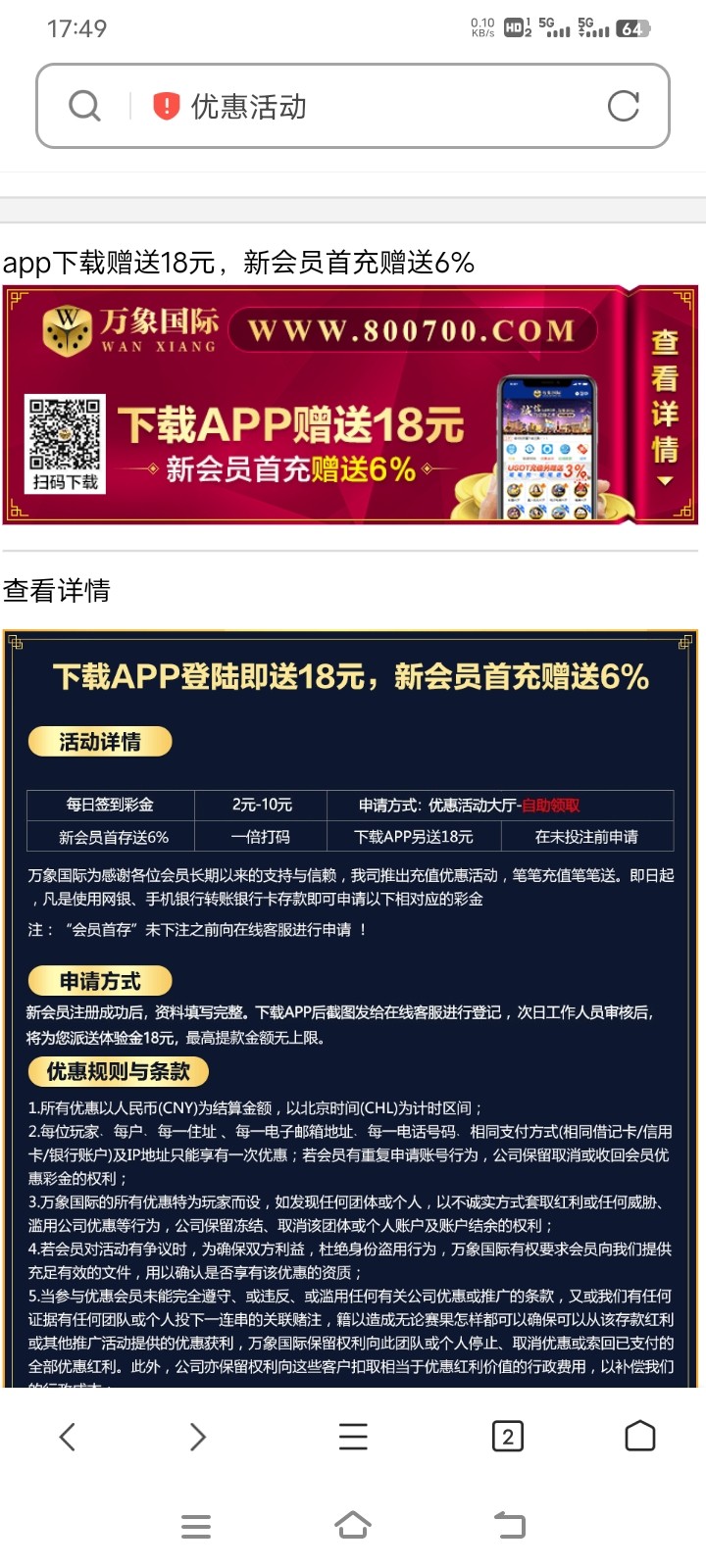Go to the browser home page
706x1568 pixels.
639,1436
